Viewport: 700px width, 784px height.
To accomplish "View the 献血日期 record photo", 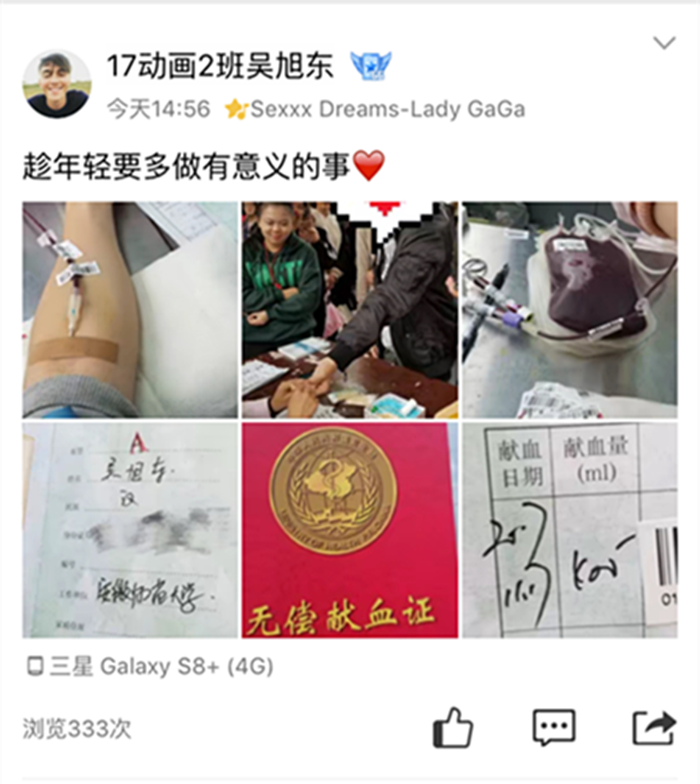I will (x=569, y=530).
